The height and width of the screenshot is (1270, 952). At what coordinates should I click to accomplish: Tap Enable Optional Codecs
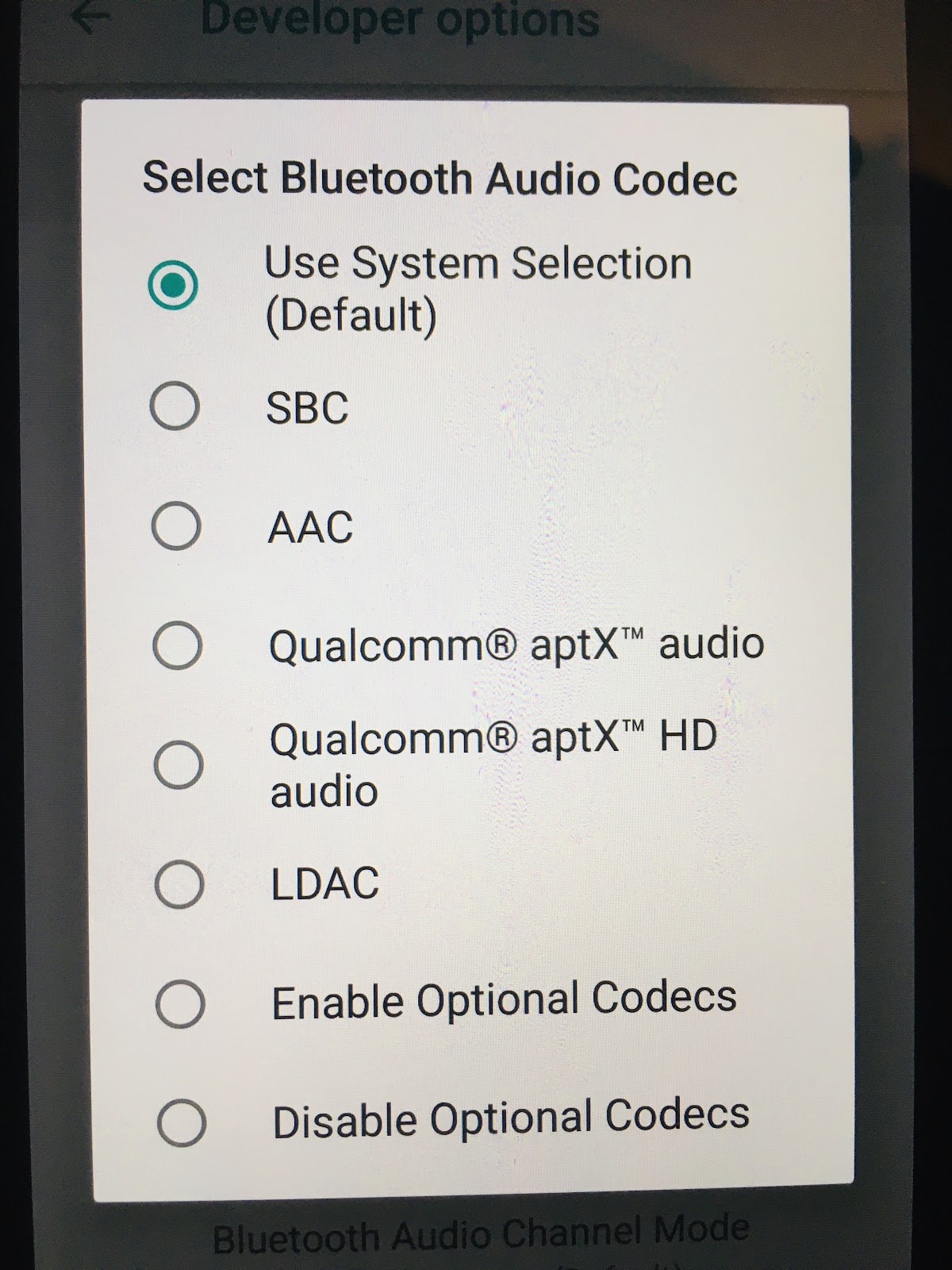pos(180,1003)
